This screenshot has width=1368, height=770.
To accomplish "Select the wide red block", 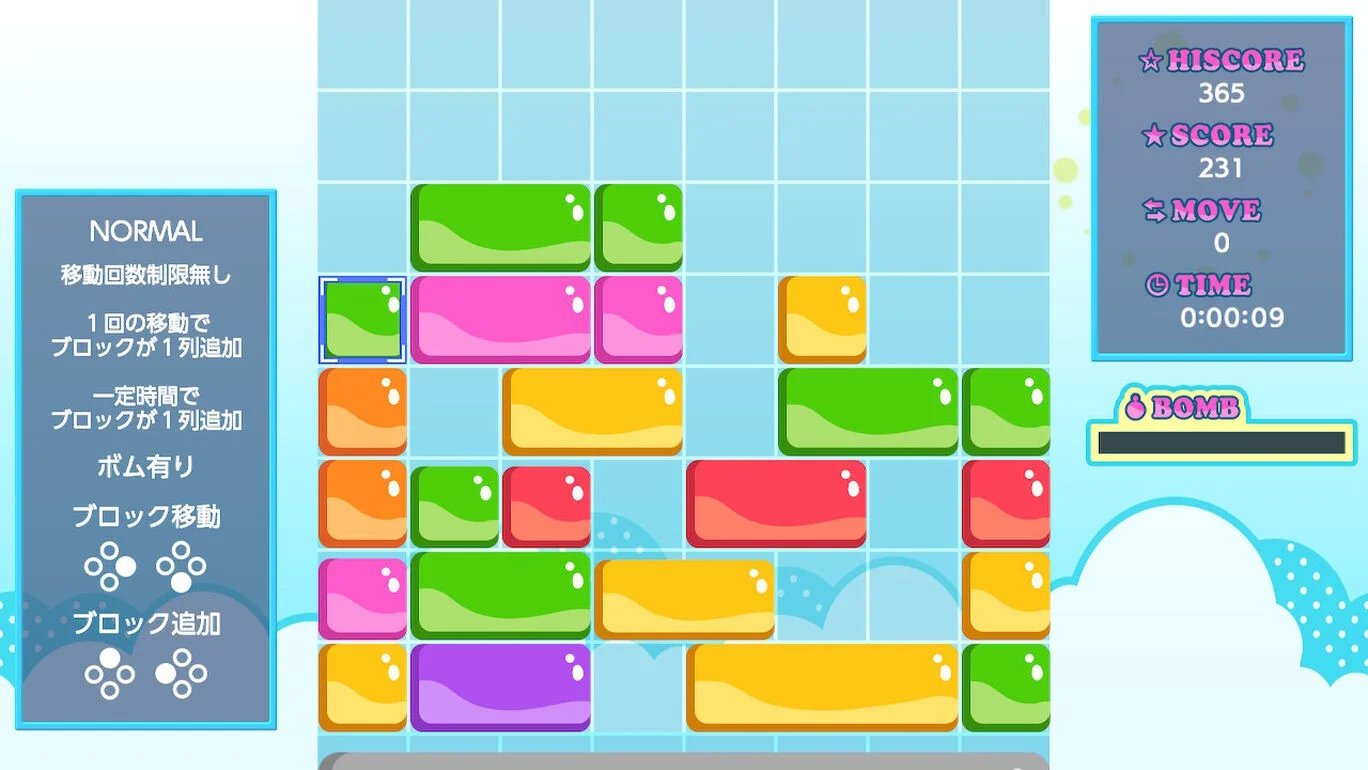I will [776, 503].
